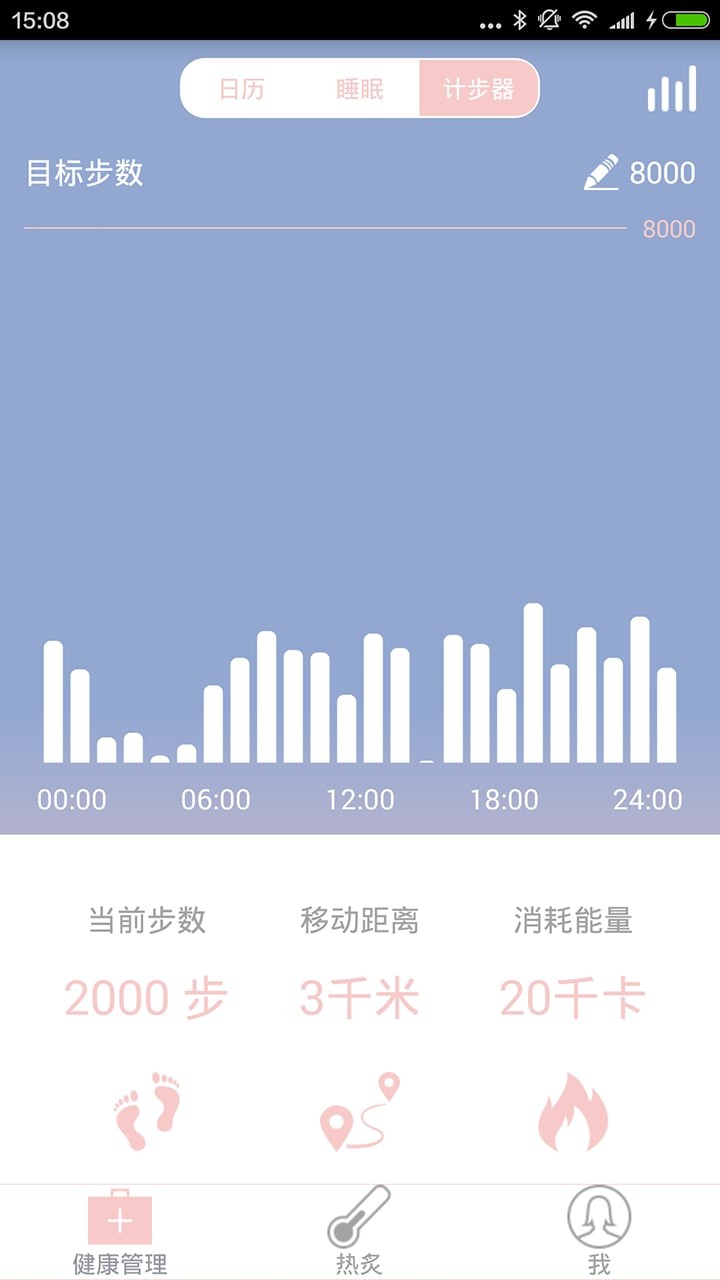Click the 当前步数 2000 步 value

pos(146,996)
